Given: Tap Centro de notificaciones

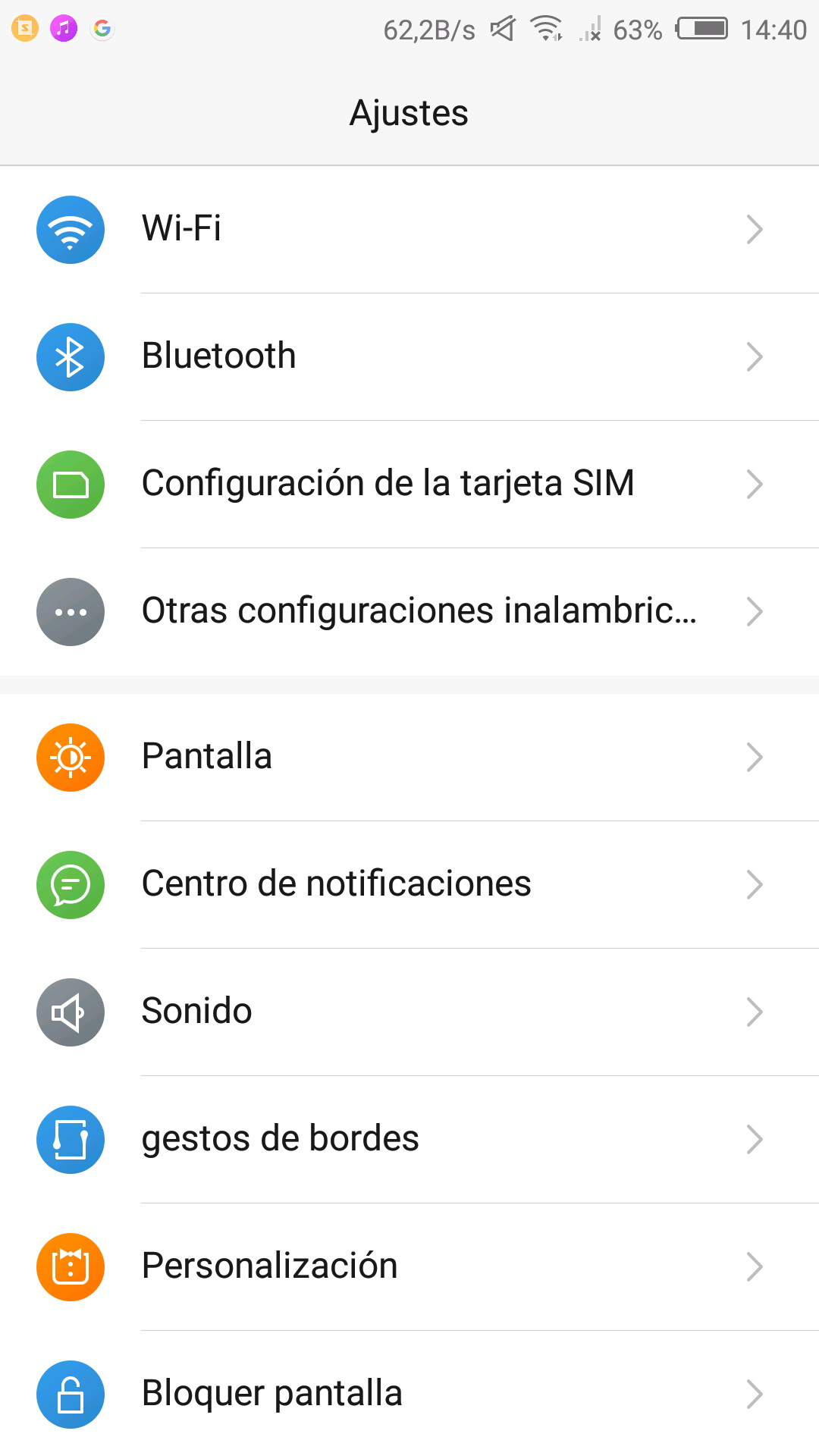Looking at the screenshot, I should 409,884.
